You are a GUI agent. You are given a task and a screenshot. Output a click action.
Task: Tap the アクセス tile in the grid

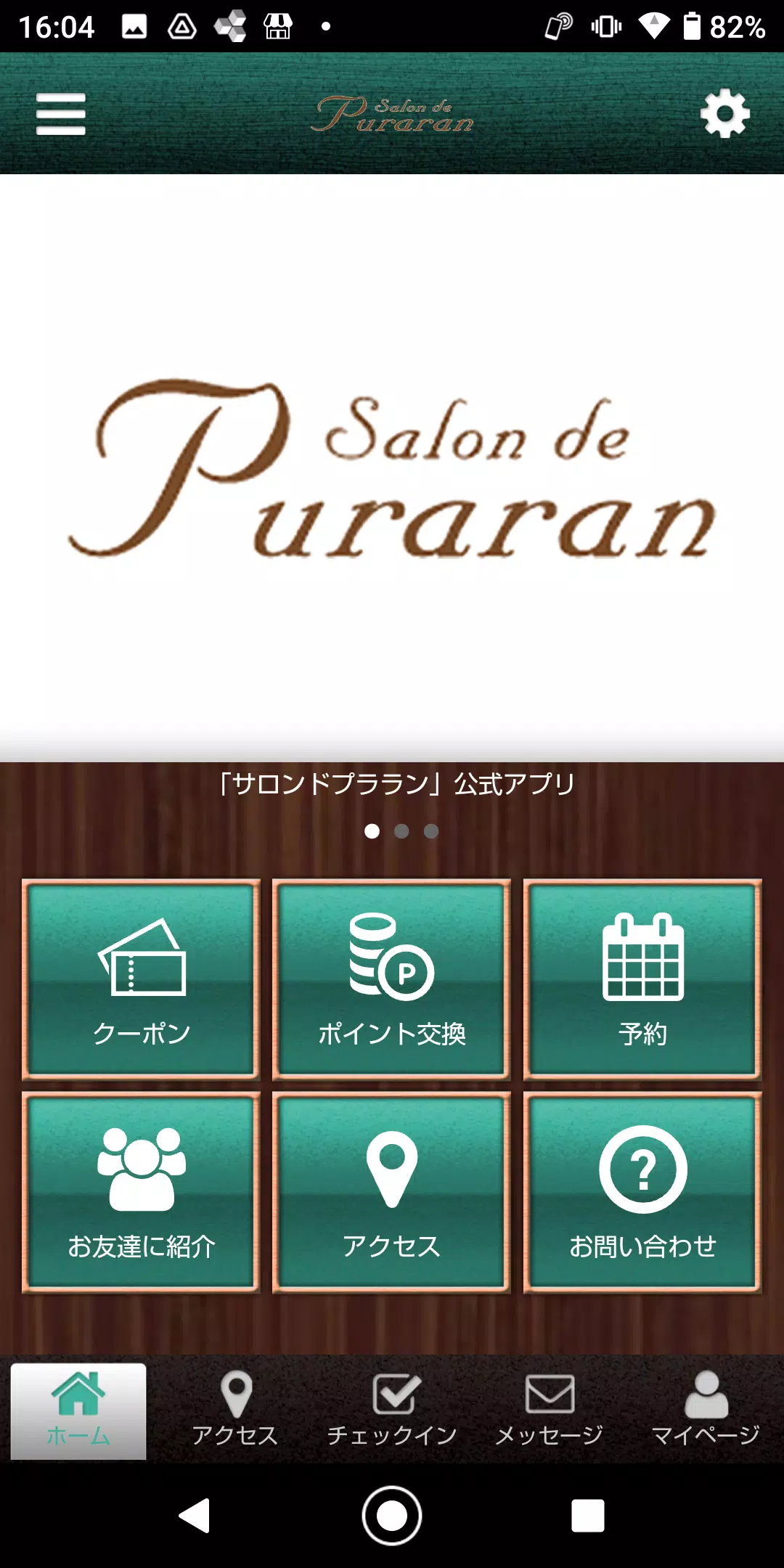pyautogui.click(x=392, y=1192)
